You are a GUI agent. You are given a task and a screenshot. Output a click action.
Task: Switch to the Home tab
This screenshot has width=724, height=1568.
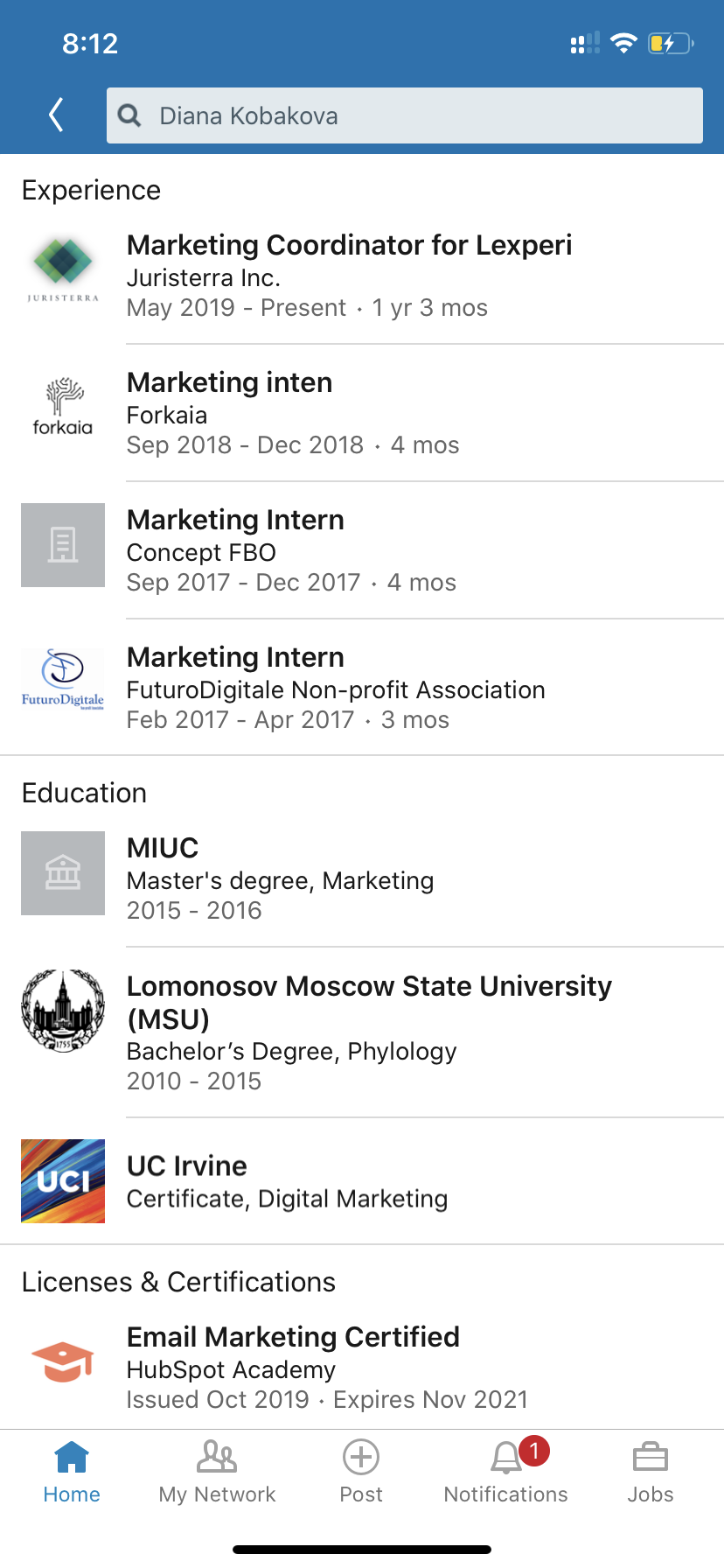(72, 1472)
